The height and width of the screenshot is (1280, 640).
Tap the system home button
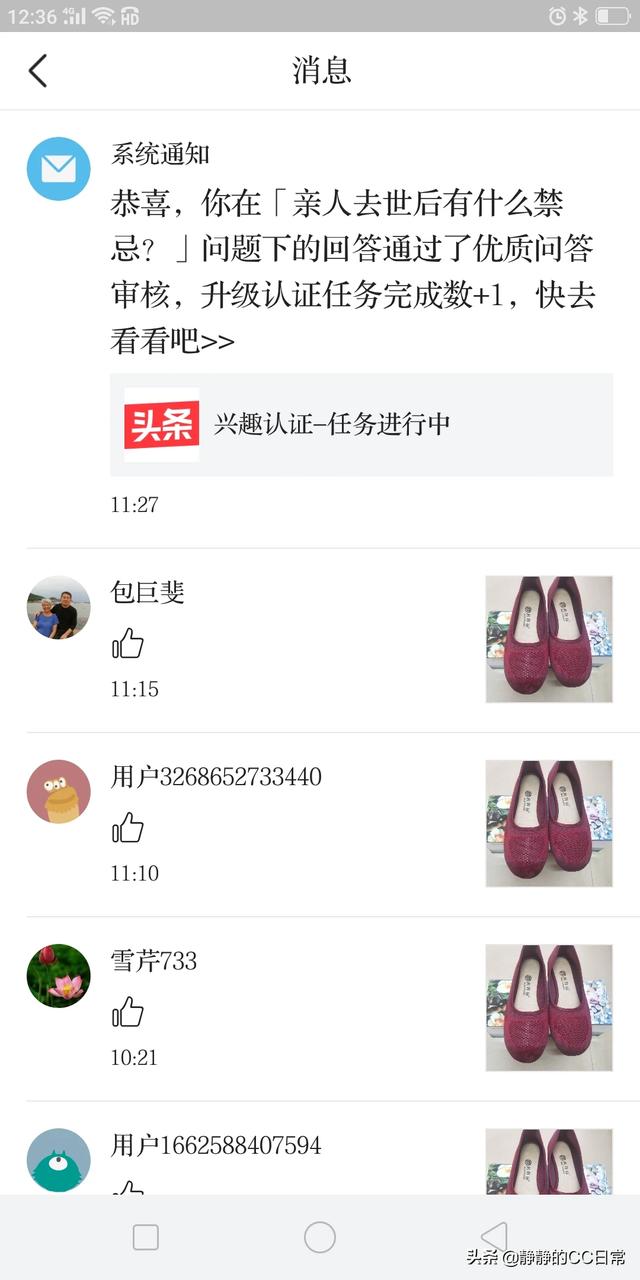click(320, 1237)
